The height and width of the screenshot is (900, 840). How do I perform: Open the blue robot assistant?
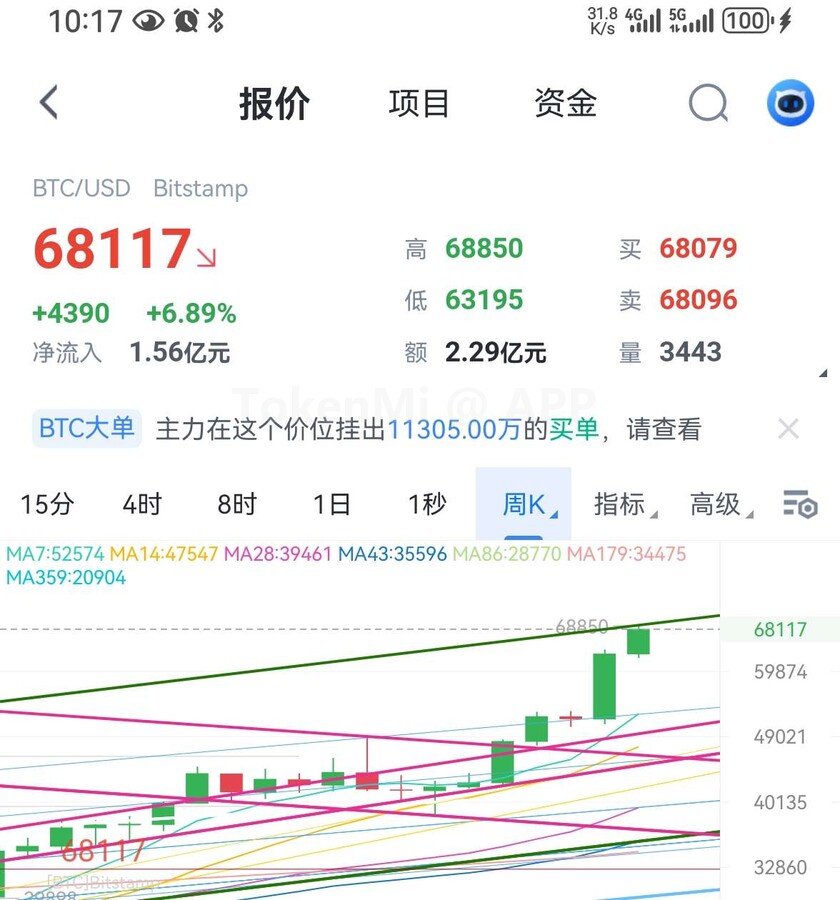(x=790, y=103)
